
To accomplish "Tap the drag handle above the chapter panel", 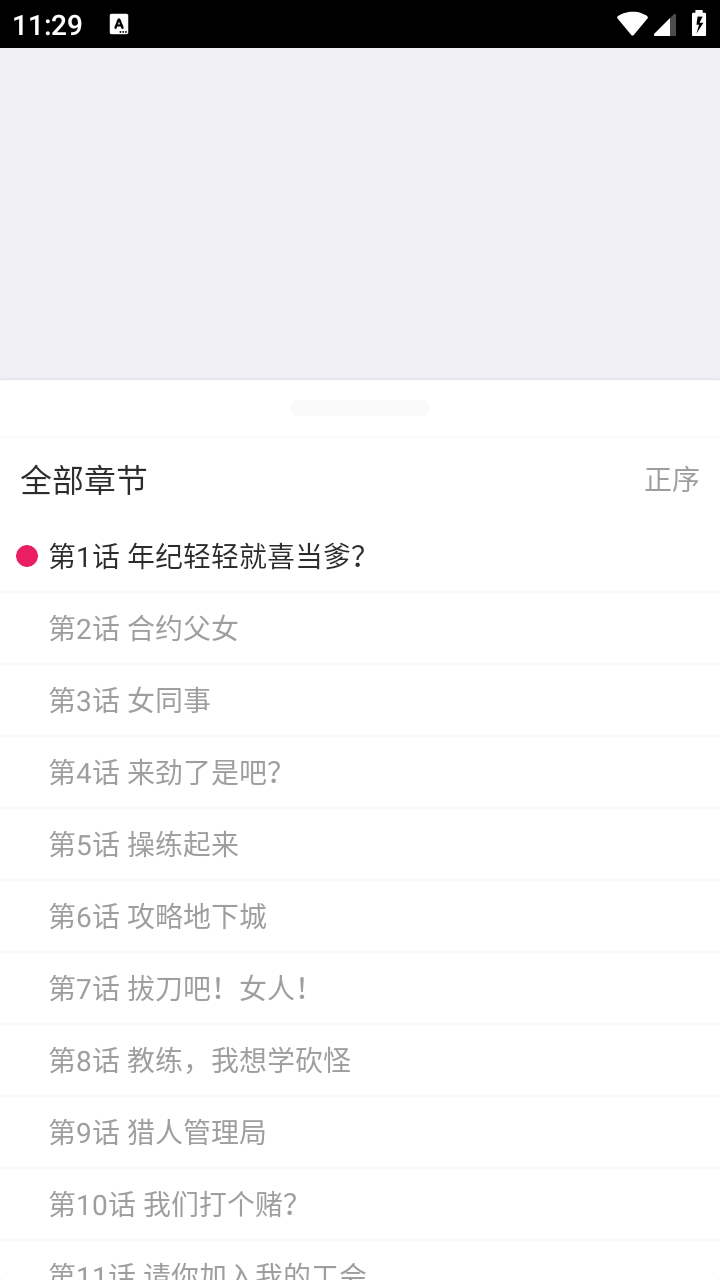I will 360,407.
